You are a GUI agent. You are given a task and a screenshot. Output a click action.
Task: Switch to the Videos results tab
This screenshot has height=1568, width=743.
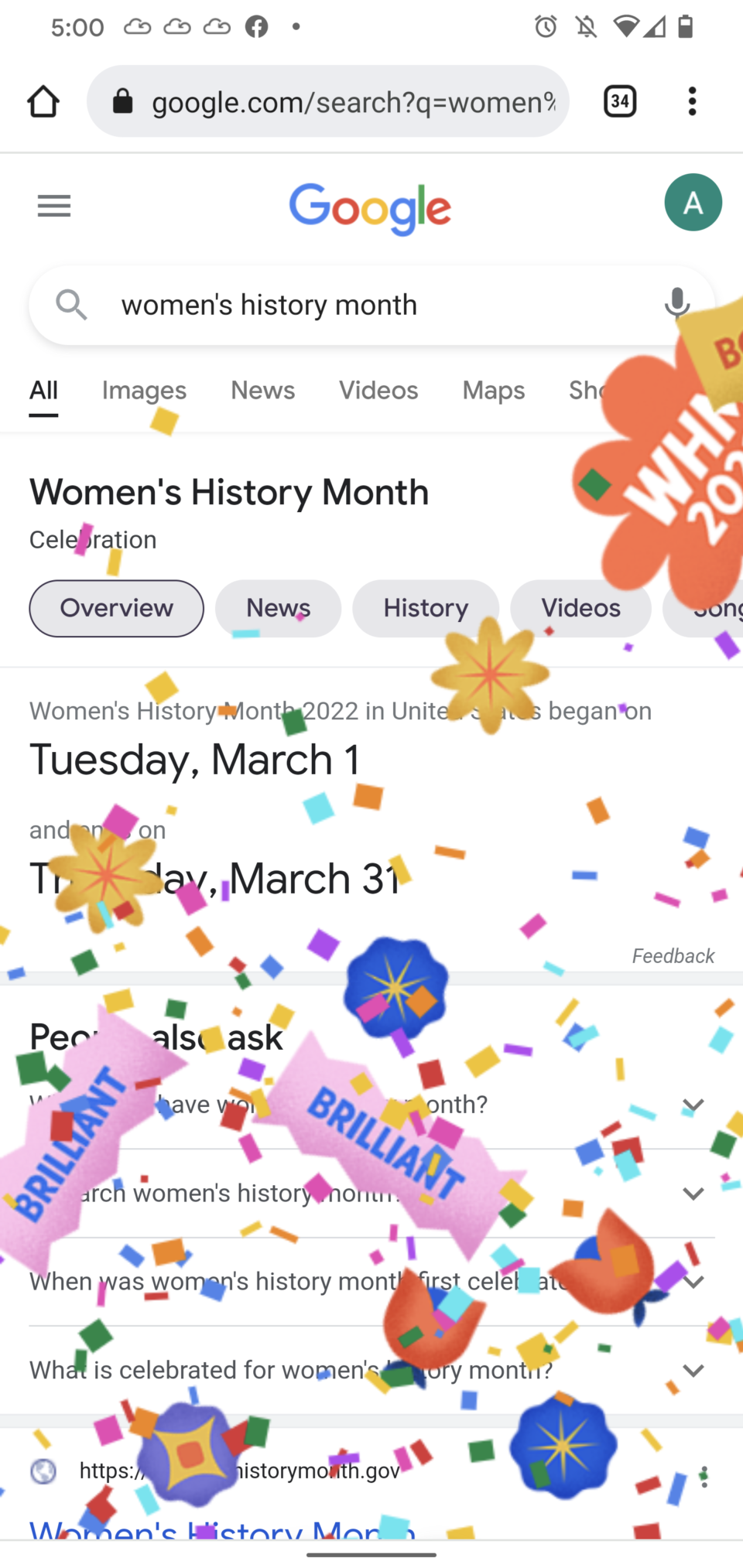378,391
